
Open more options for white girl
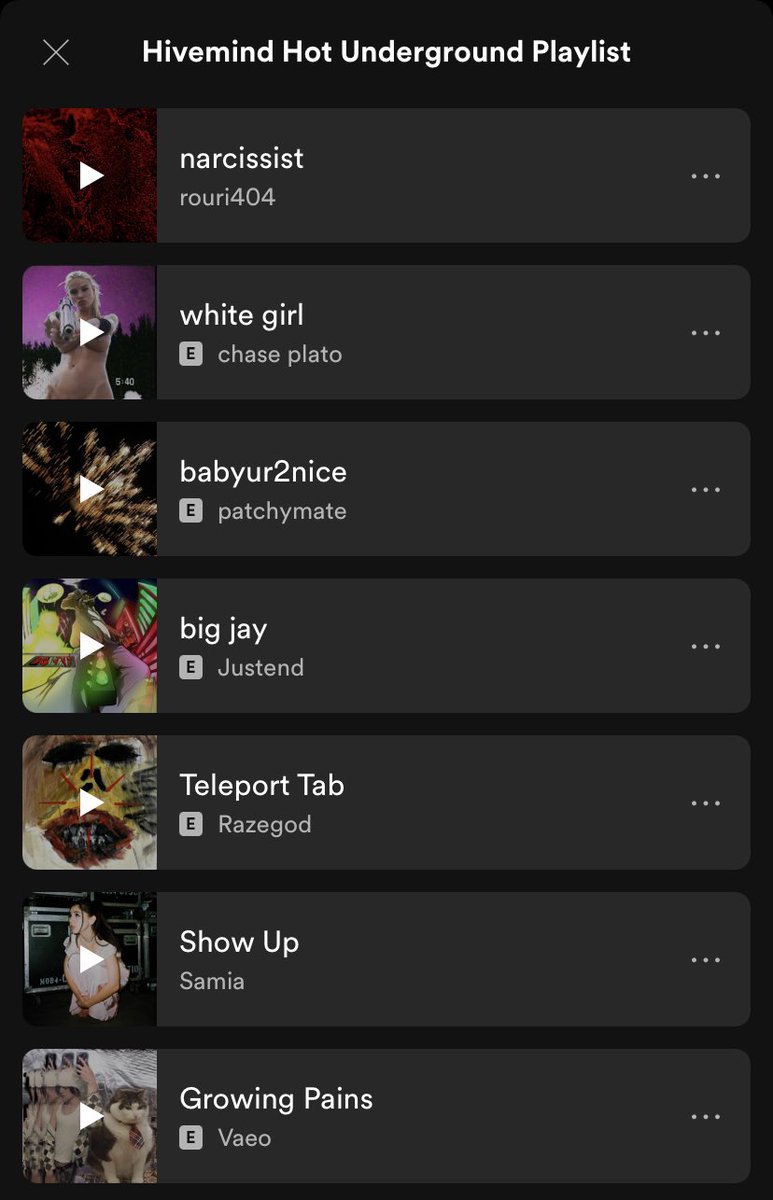tap(705, 333)
